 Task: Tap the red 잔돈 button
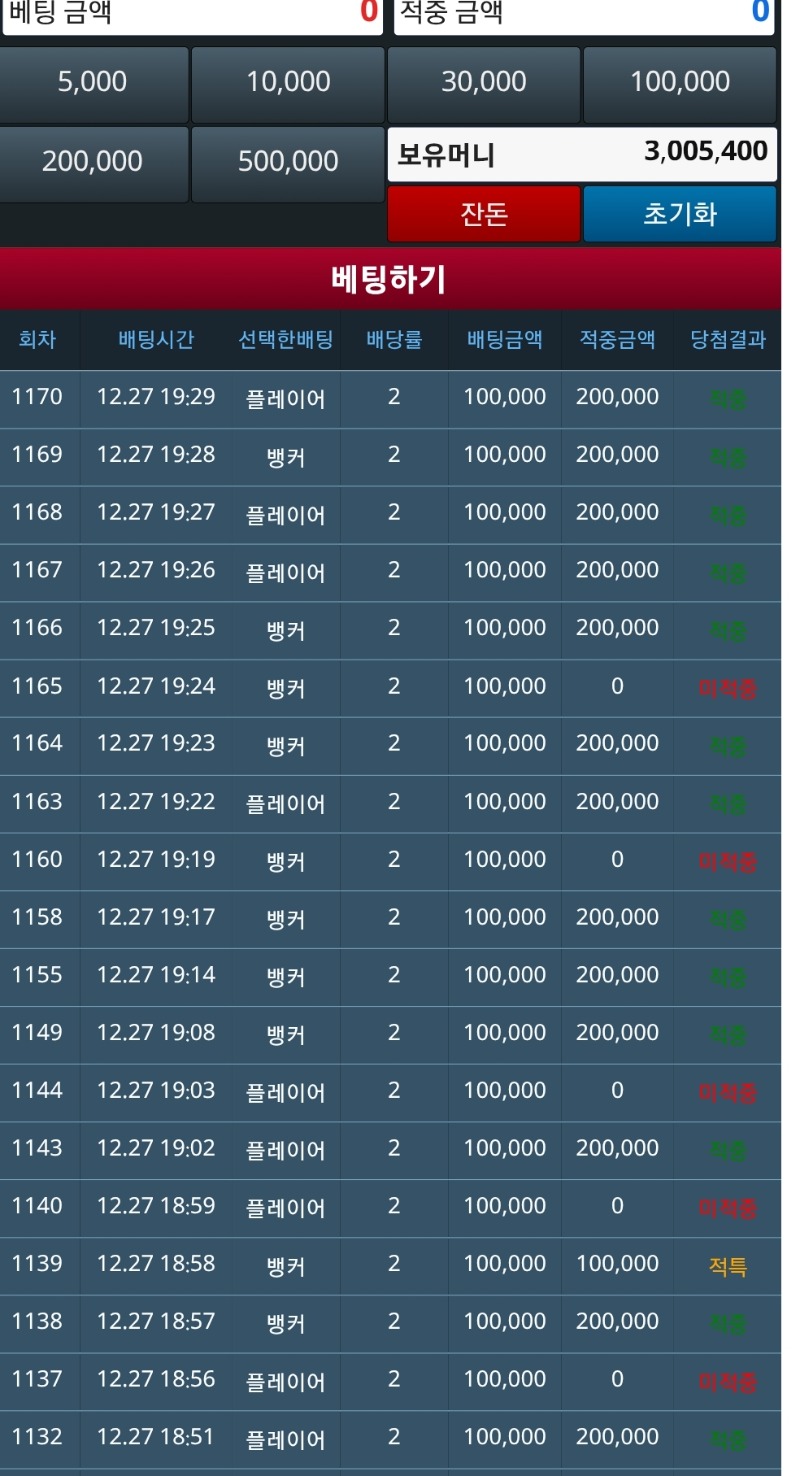[x=484, y=214]
